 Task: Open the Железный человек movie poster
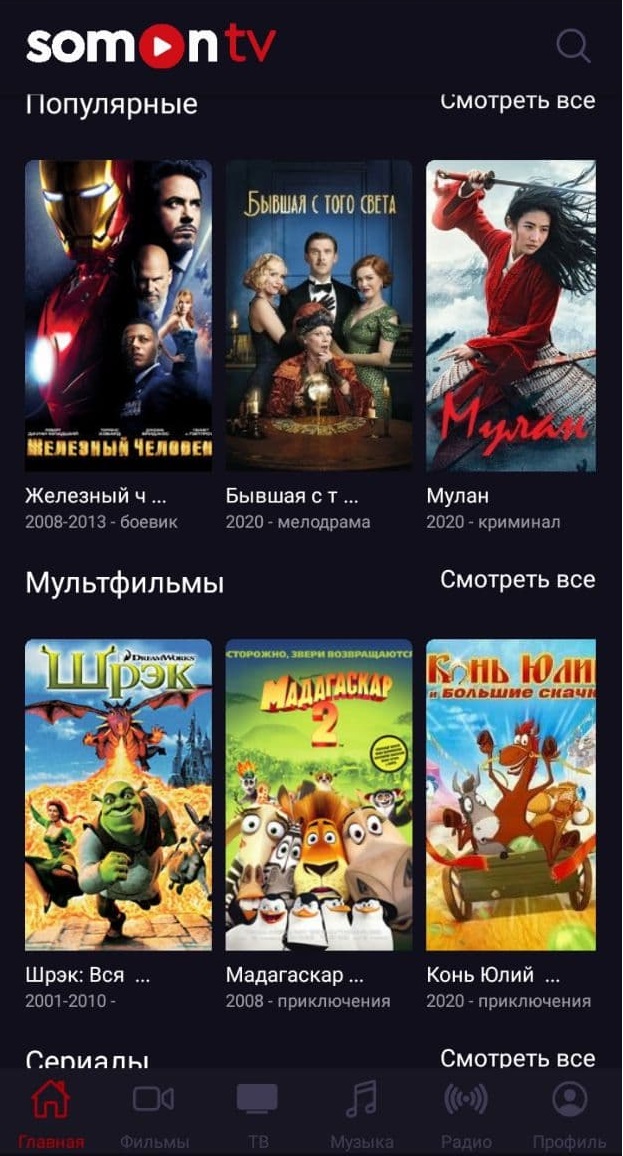point(118,315)
